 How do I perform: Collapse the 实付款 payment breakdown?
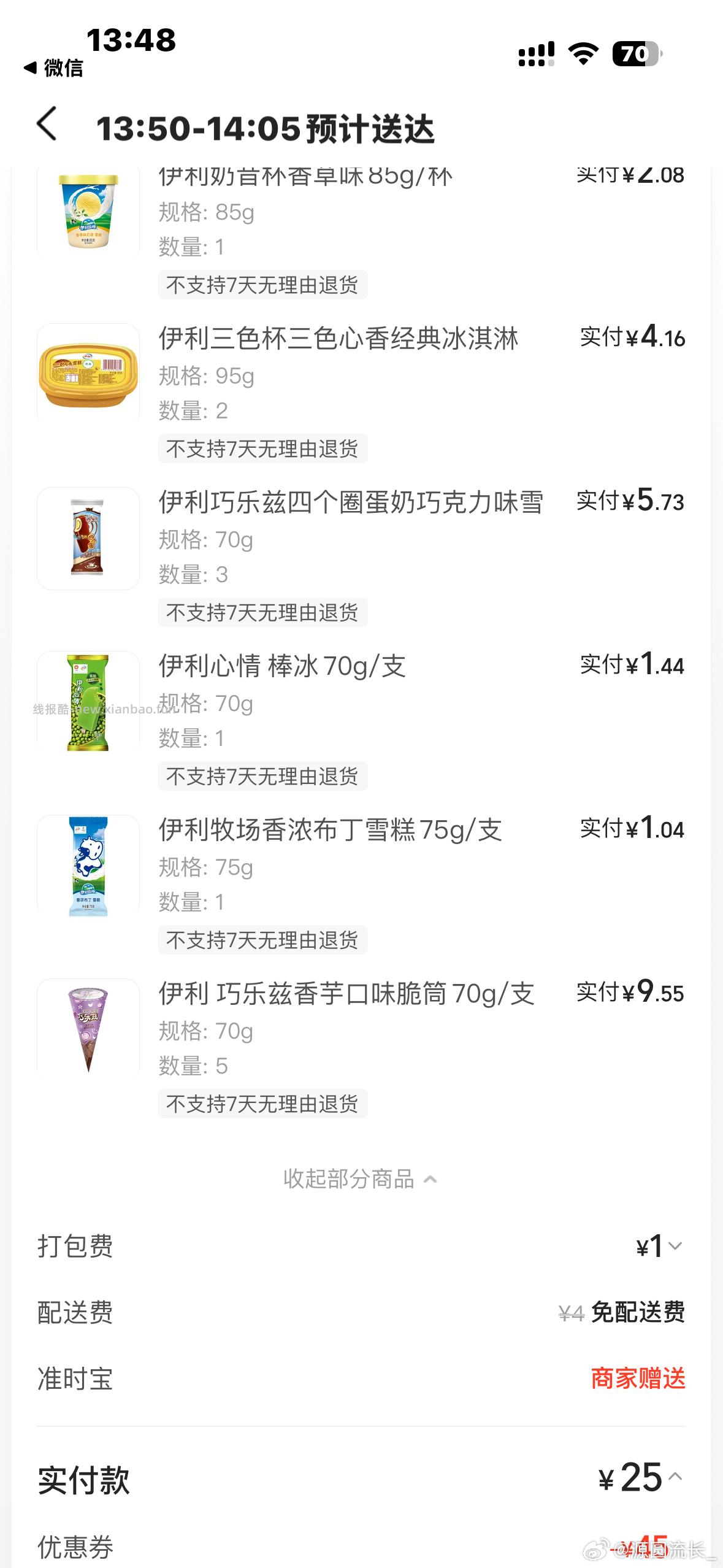click(x=675, y=1478)
